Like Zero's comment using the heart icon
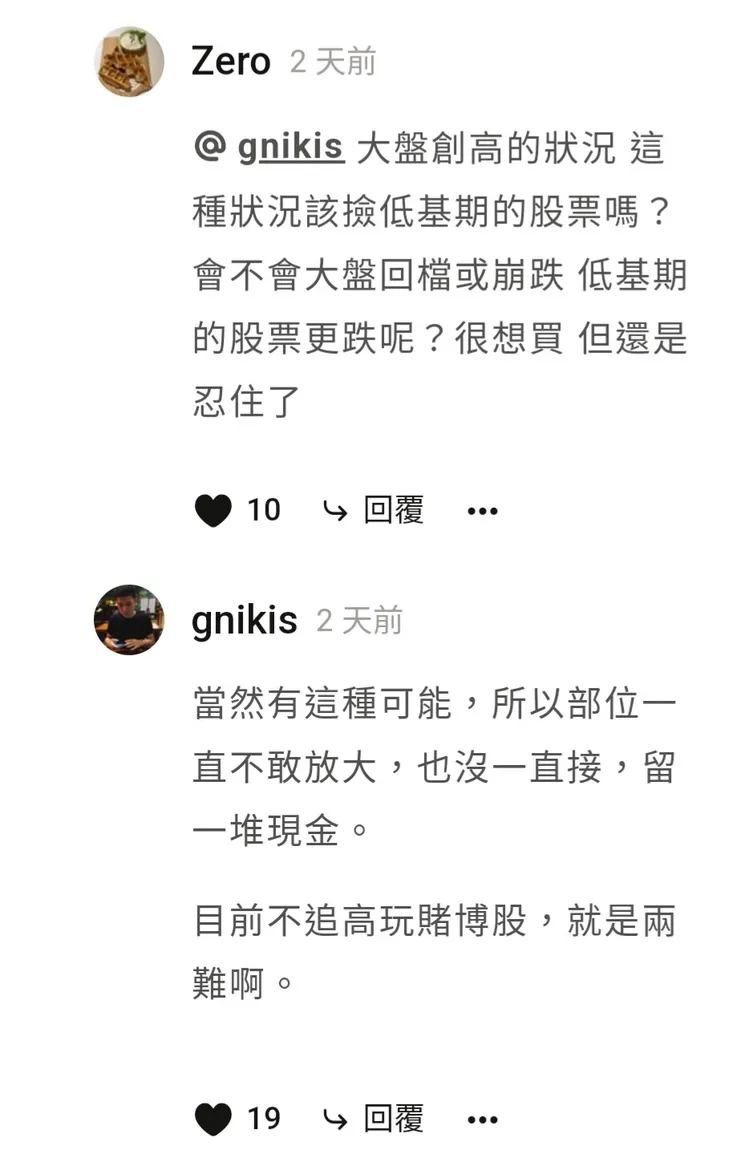The width and height of the screenshot is (740, 1175). (215, 510)
